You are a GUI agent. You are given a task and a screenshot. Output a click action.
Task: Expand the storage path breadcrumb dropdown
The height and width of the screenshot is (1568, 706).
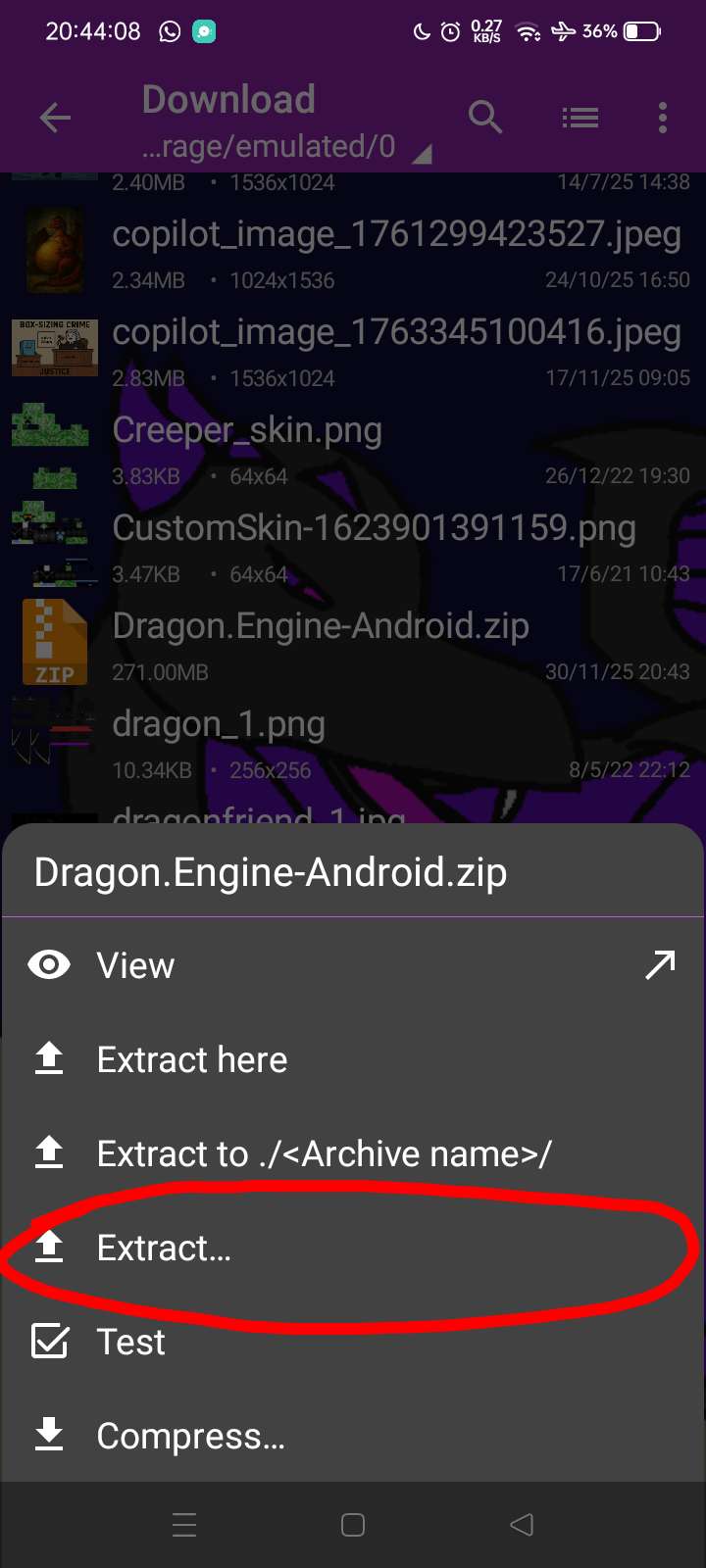(x=426, y=153)
